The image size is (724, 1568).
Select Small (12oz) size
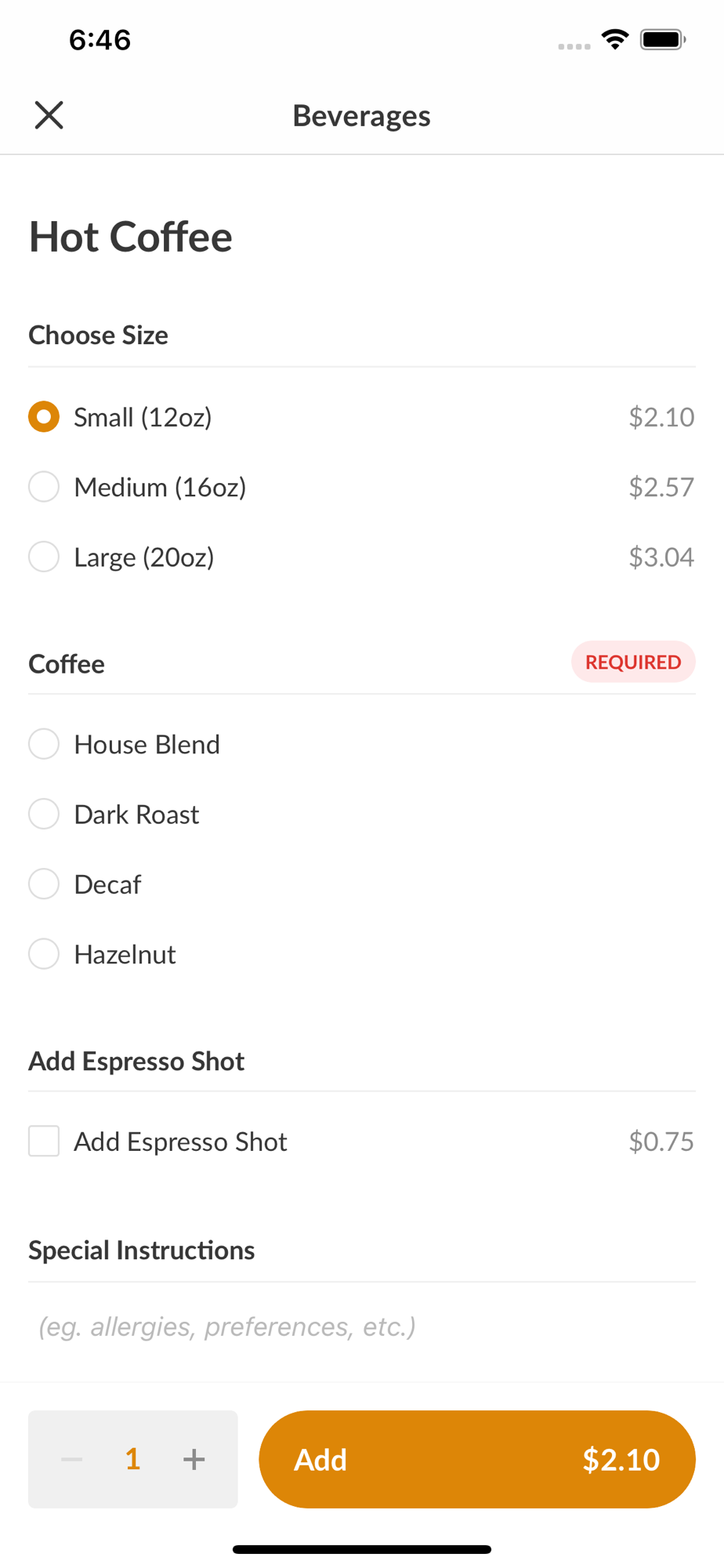(x=361, y=417)
